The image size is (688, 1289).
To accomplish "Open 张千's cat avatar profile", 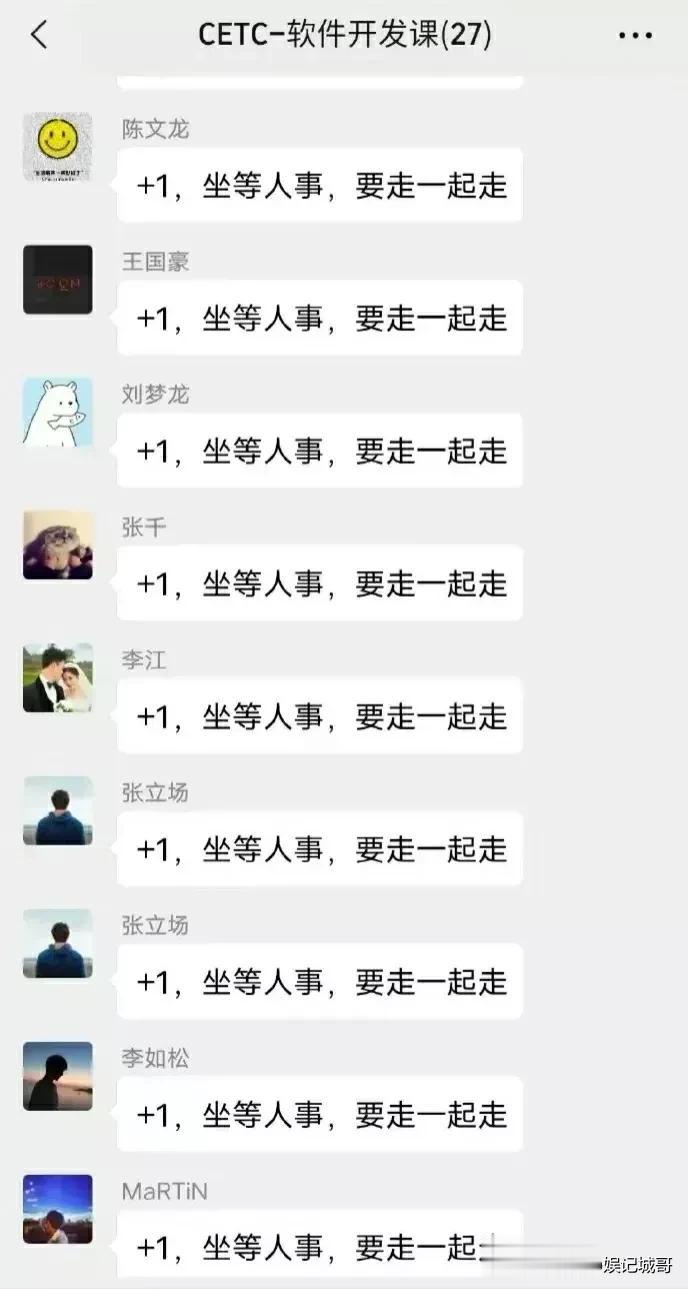I will click(58, 545).
